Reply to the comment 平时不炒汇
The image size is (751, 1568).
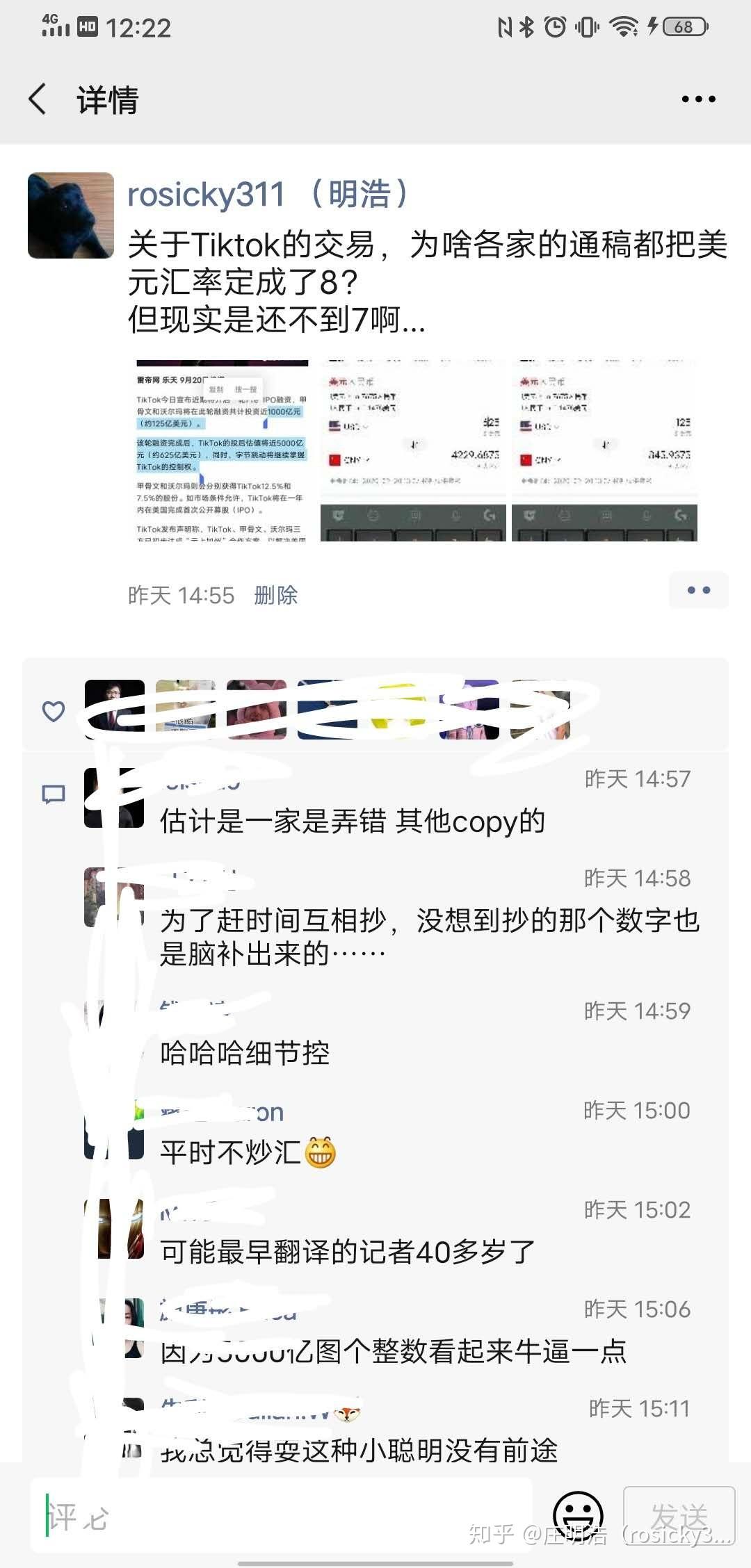pos(231,1152)
